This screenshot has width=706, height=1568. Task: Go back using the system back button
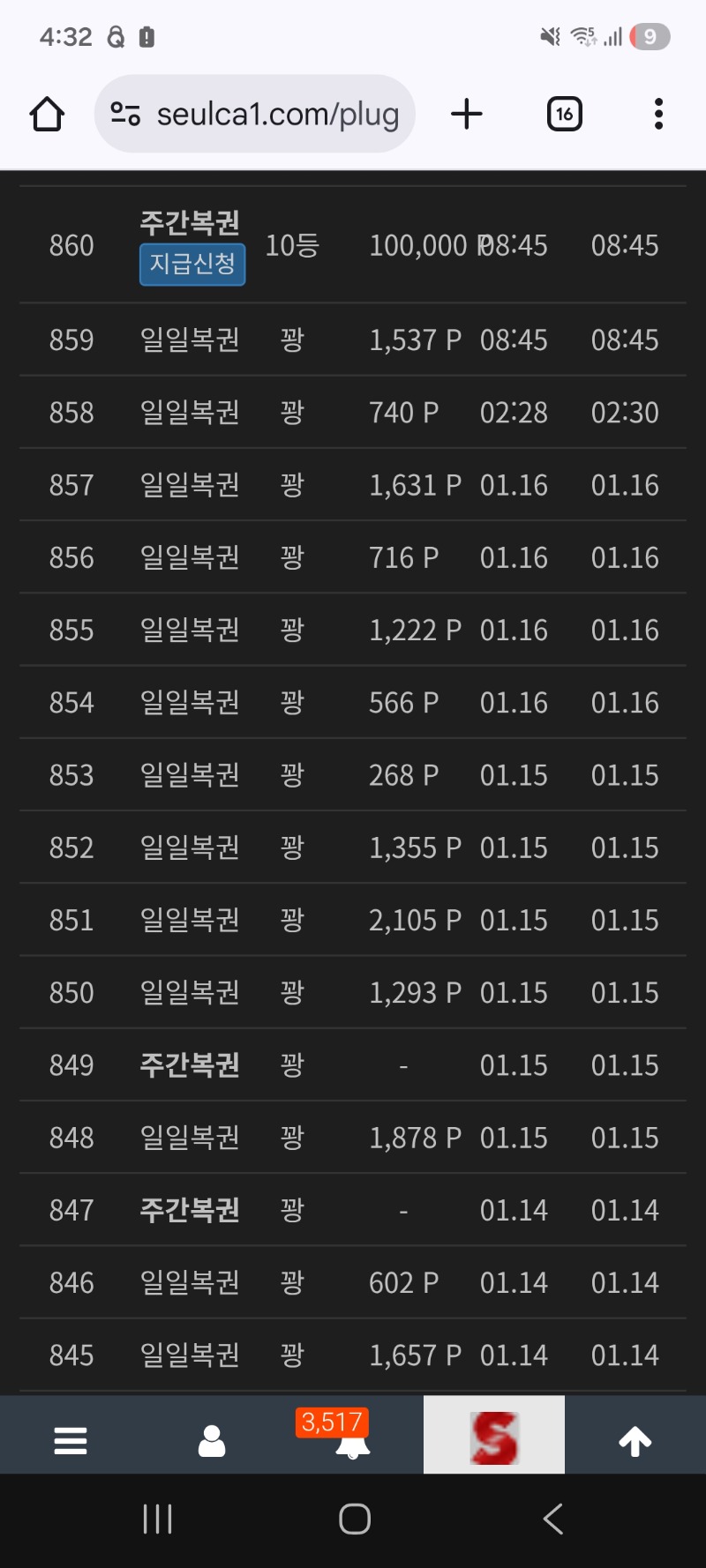pyautogui.click(x=553, y=1519)
